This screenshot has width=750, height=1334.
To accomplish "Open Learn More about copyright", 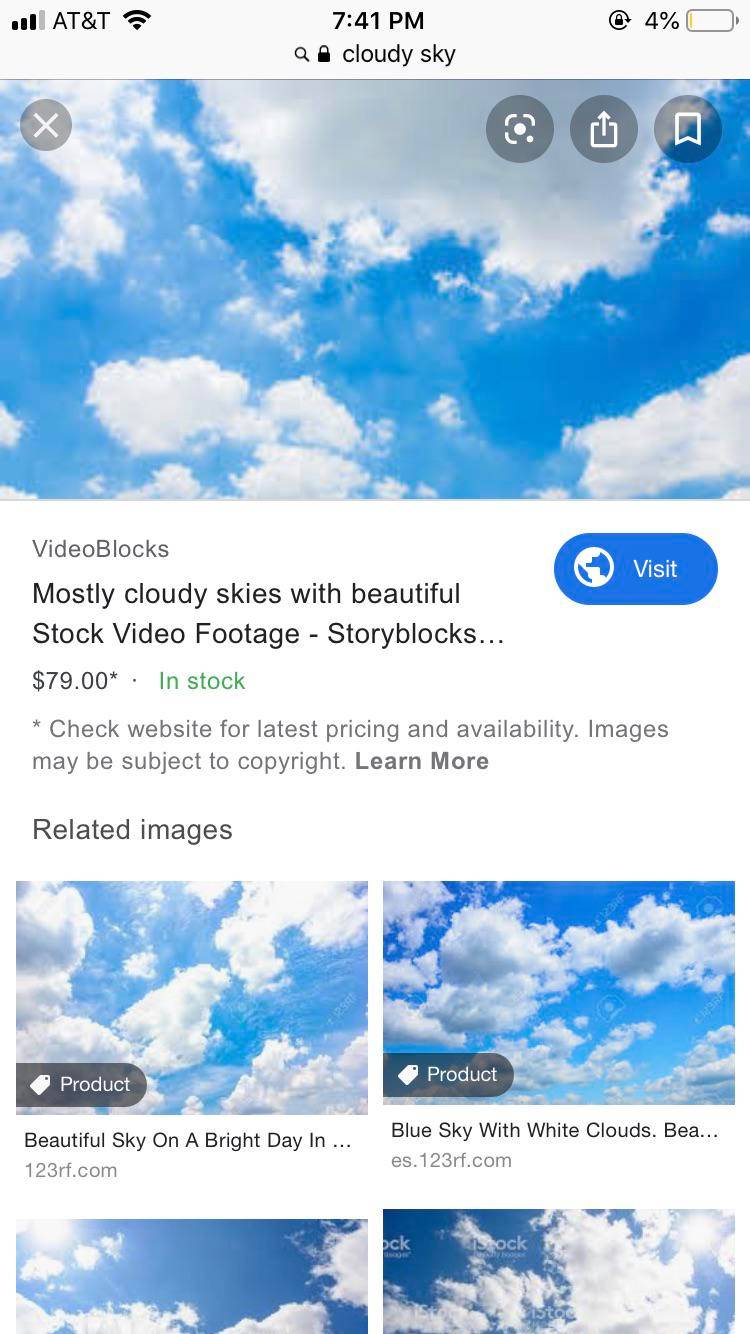I will pyautogui.click(x=422, y=761).
